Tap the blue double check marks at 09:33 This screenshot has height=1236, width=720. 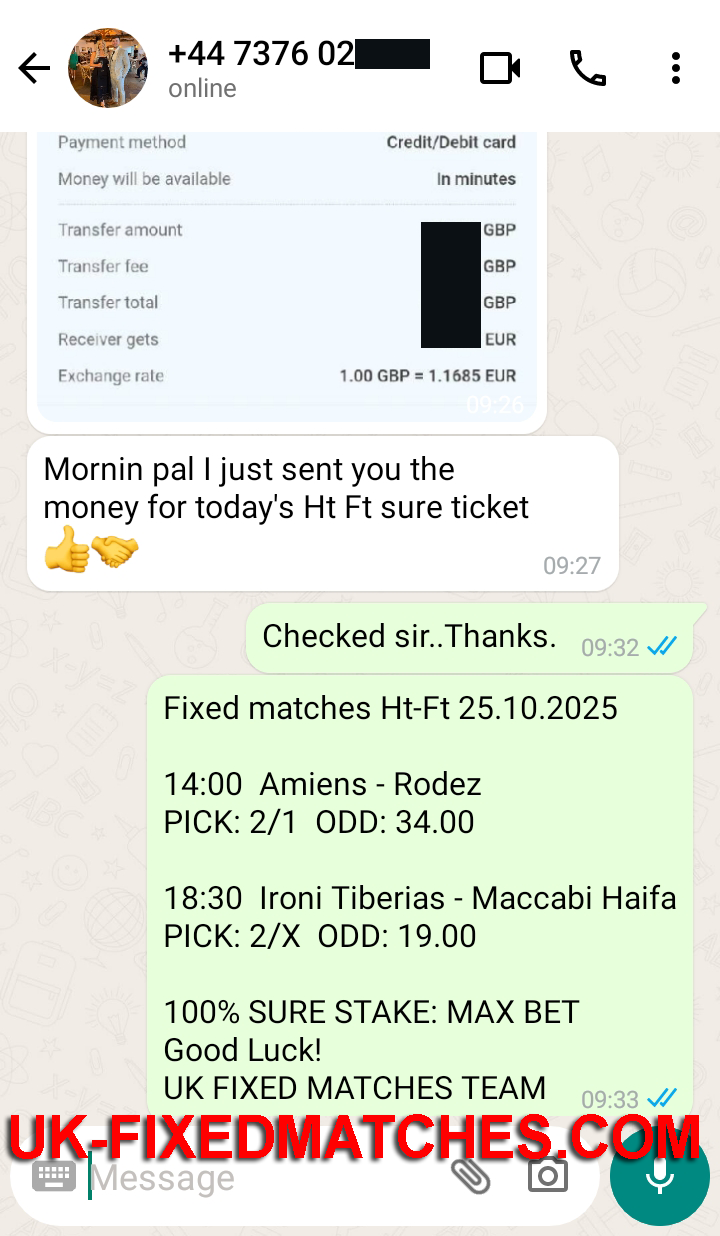pos(660,1098)
